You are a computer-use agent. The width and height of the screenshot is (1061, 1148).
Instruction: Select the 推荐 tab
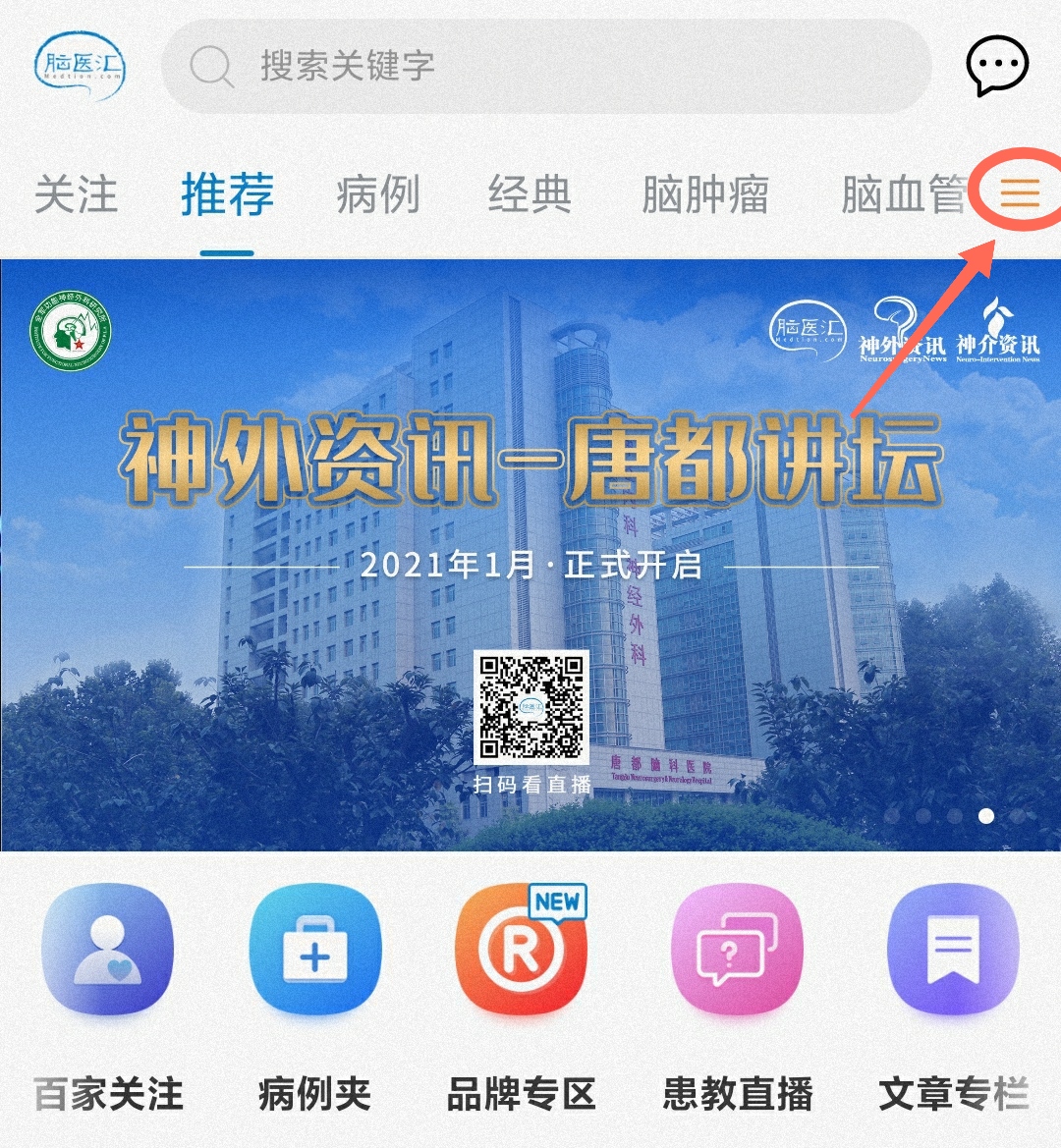[x=227, y=194]
